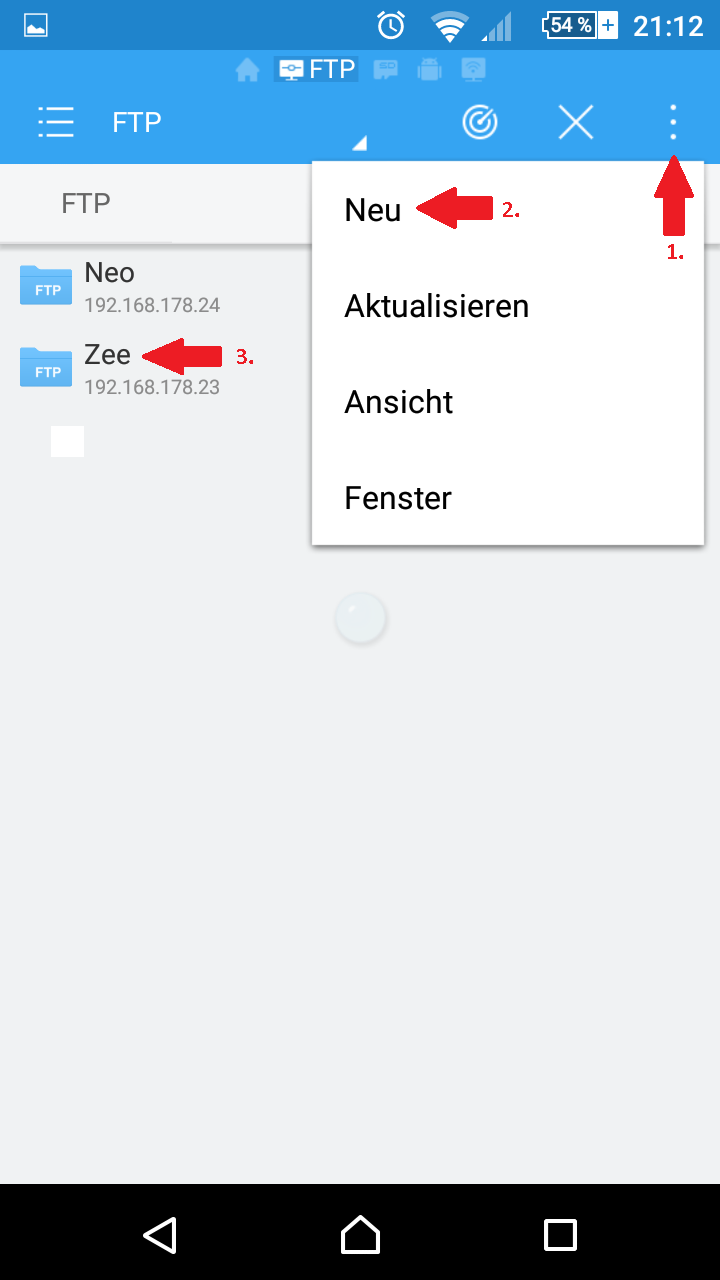720x1280 pixels.
Task: Go back using the system back button
Action: (160, 1235)
